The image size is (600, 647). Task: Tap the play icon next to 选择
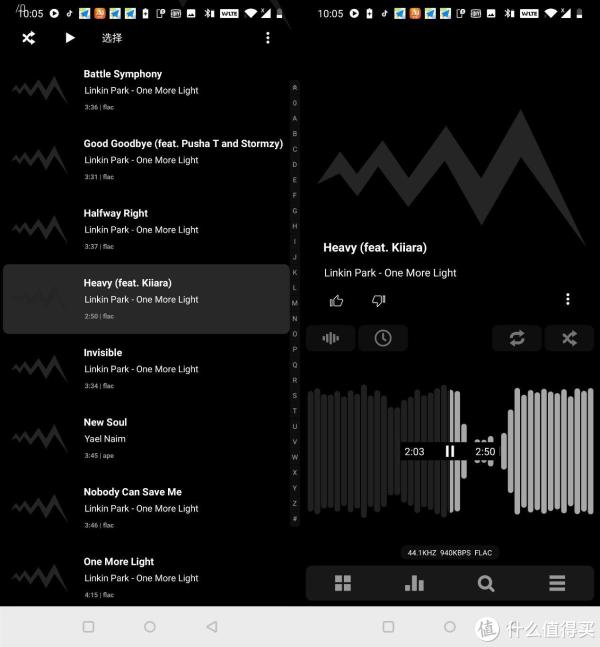click(70, 38)
